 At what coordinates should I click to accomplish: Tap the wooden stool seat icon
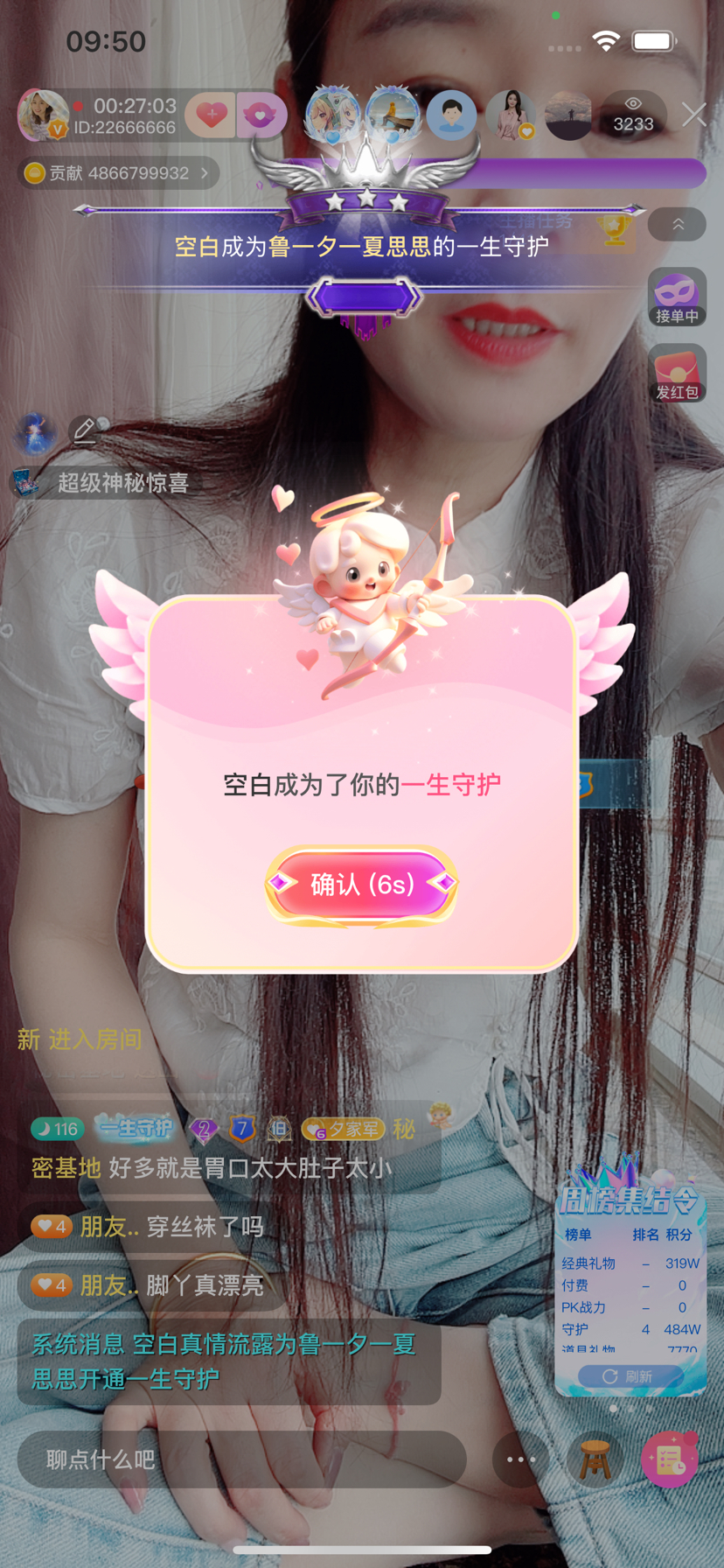coord(595,1459)
